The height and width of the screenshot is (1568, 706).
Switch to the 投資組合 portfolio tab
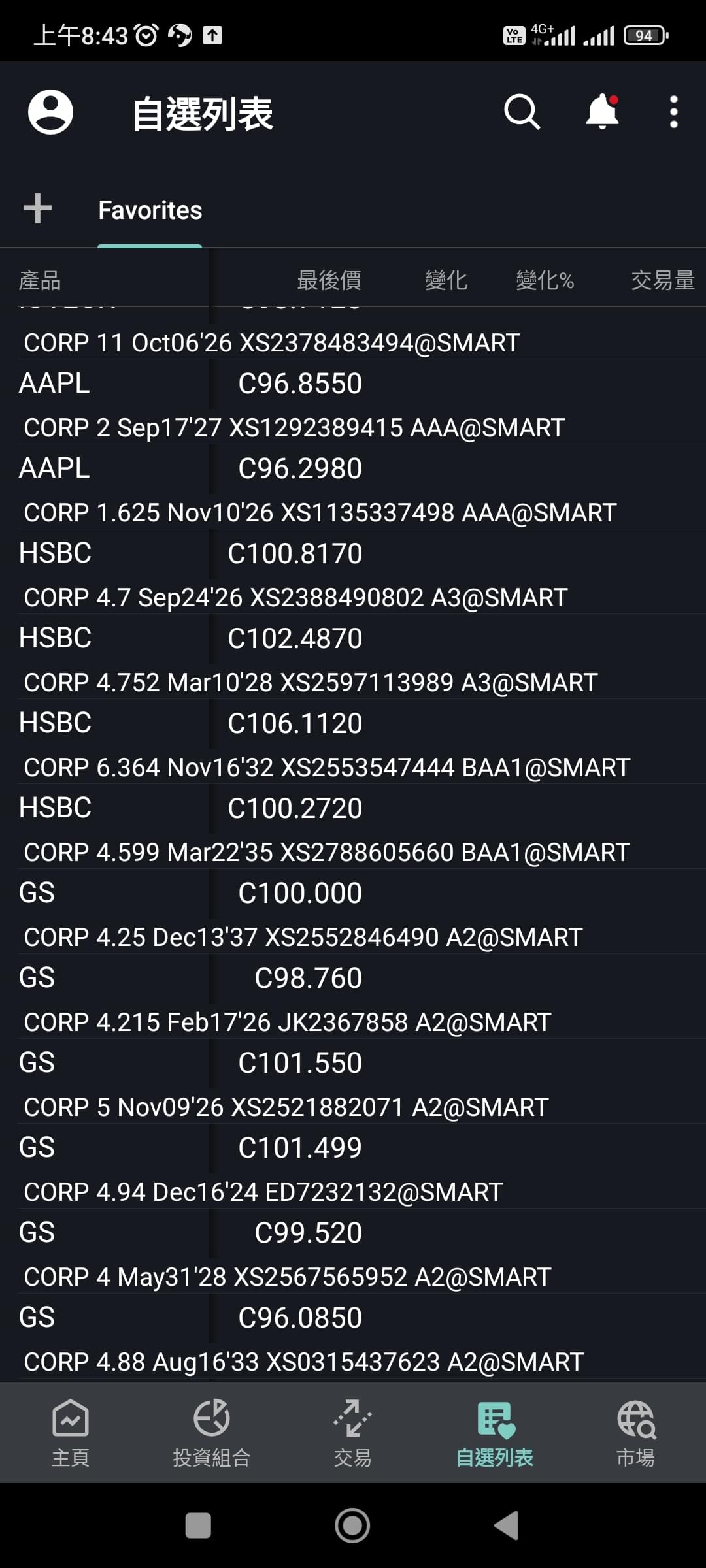pos(212,1433)
